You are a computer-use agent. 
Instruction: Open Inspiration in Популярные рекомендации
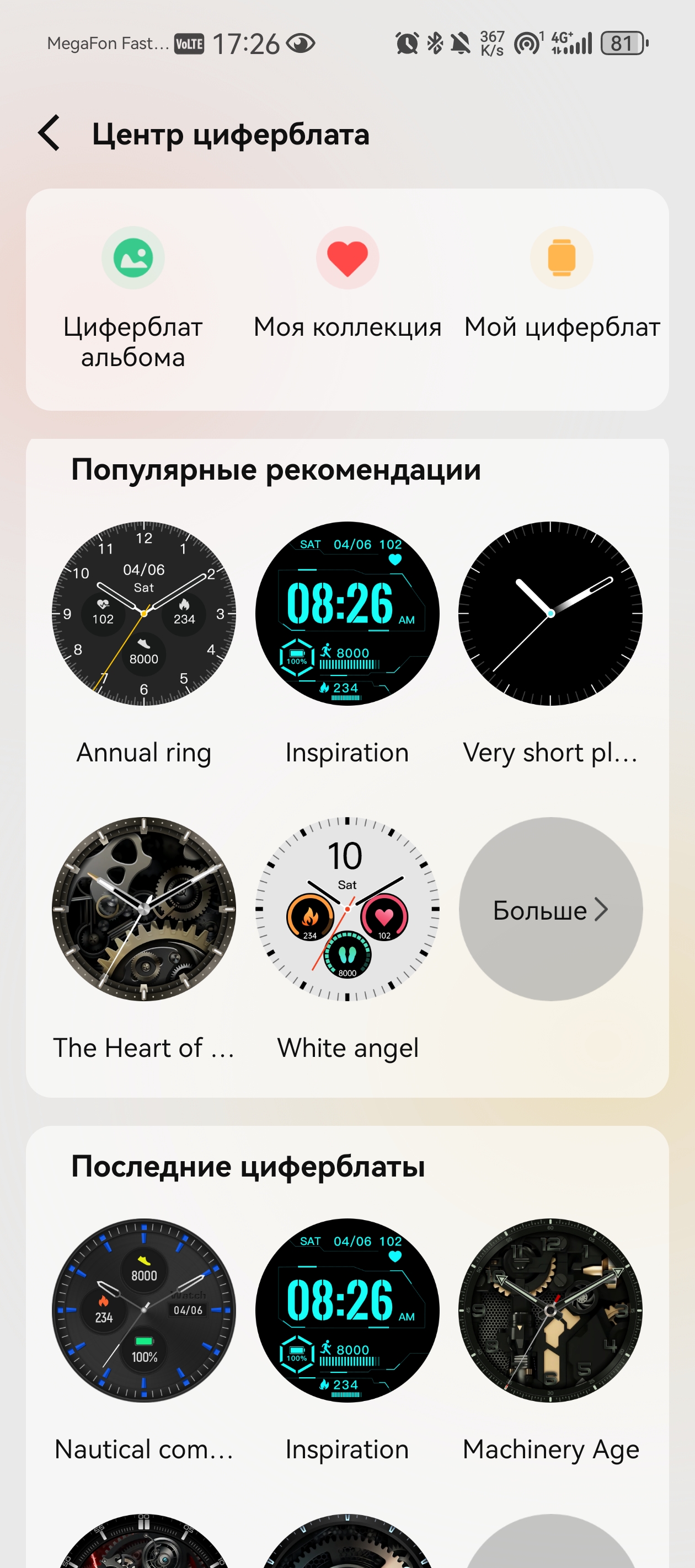[347, 613]
